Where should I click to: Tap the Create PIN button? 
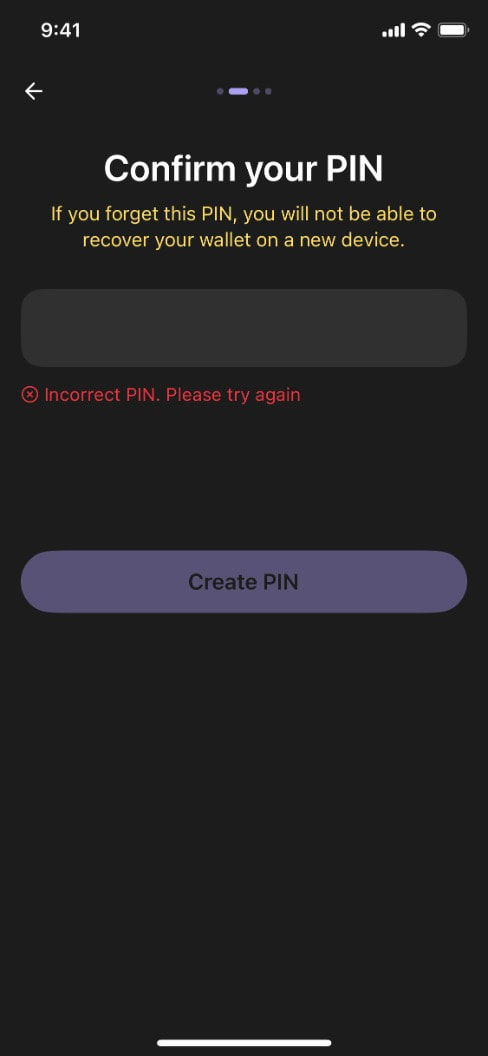click(x=244, y=582)
